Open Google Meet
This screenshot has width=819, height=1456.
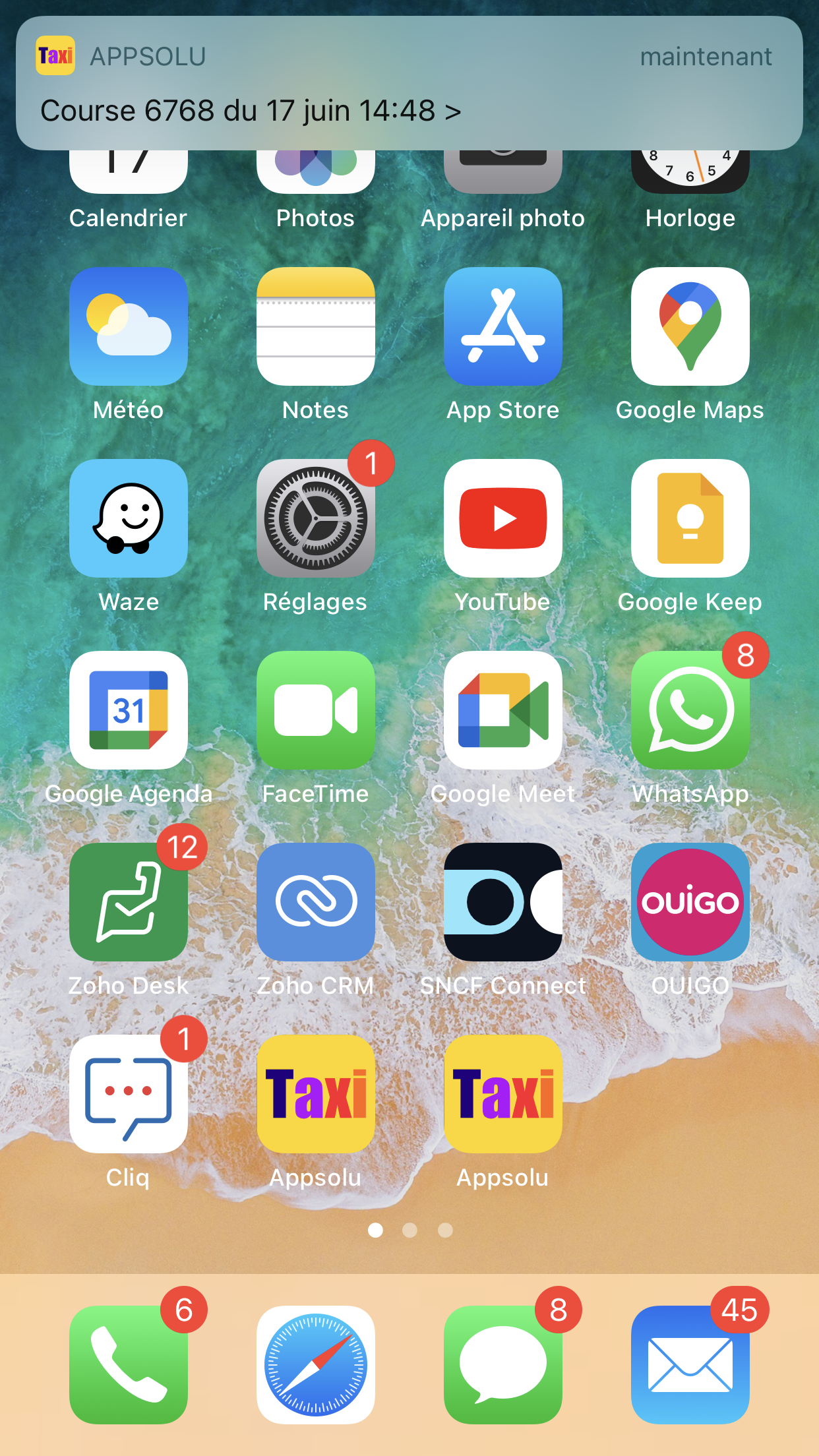[x=503, y=711]
